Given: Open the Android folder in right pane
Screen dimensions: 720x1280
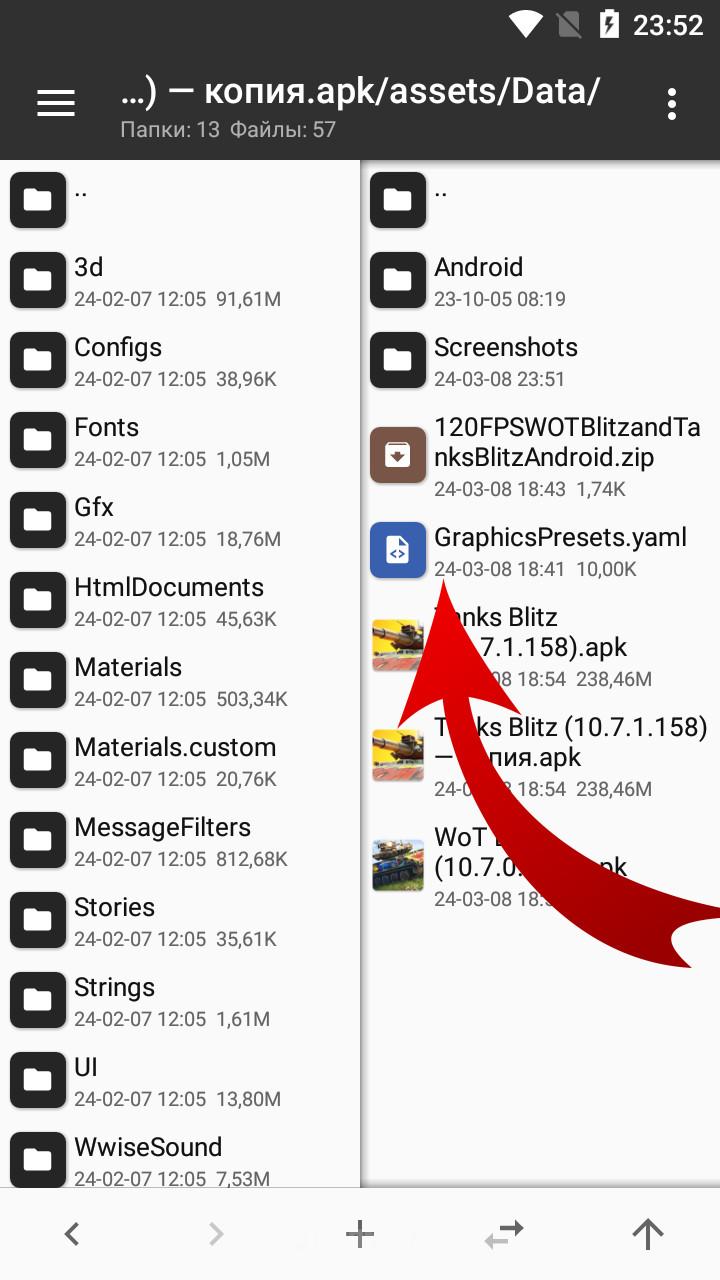Looking at the screenshot, I should (x=540, y=280).
